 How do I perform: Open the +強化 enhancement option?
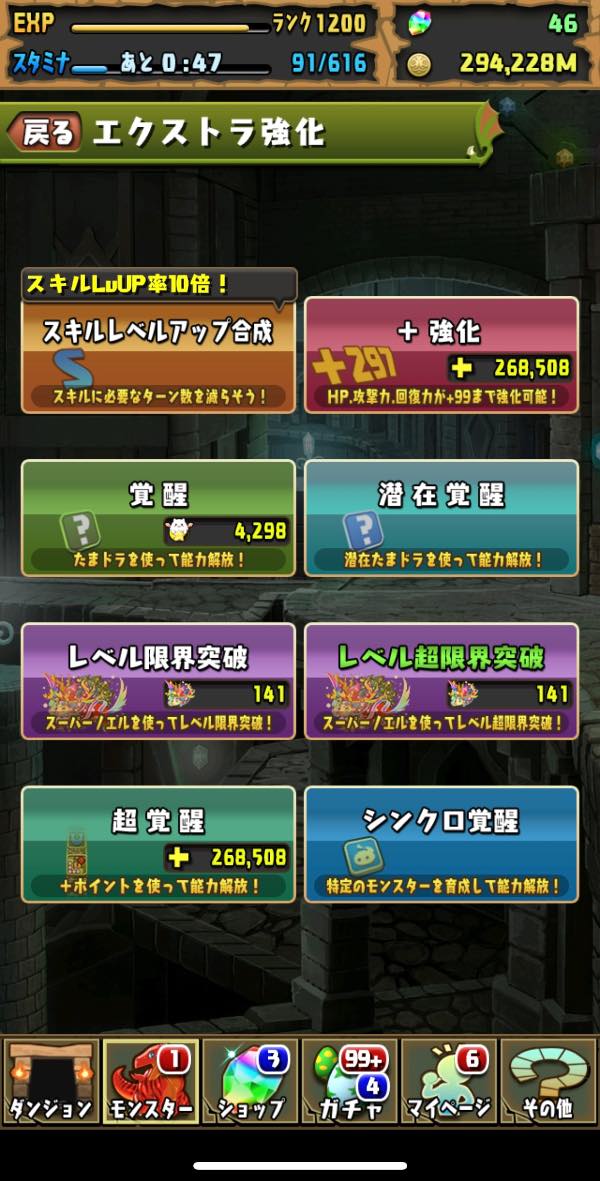coord(441,355)
